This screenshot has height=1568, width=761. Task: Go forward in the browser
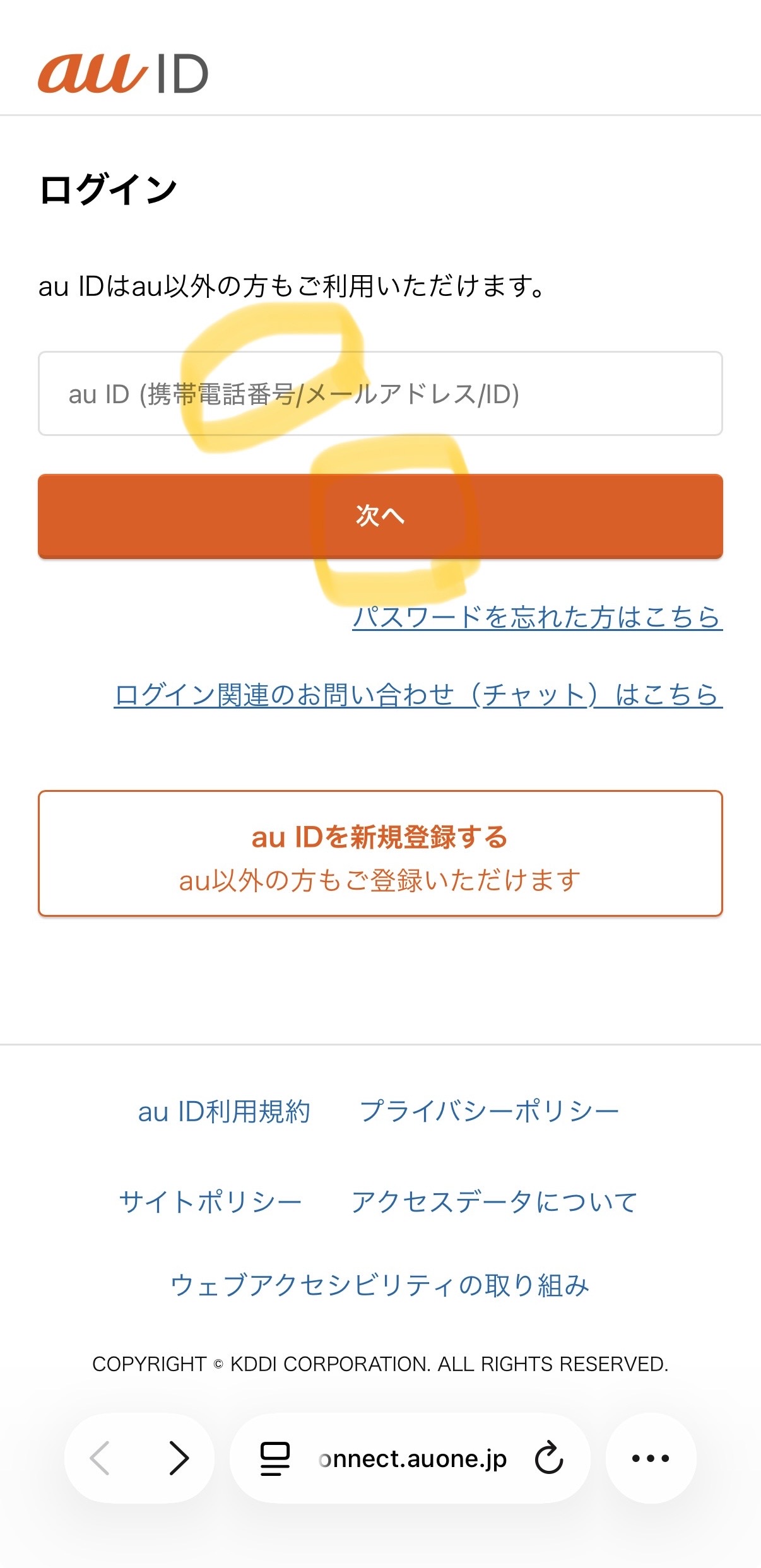point(179,1458)
